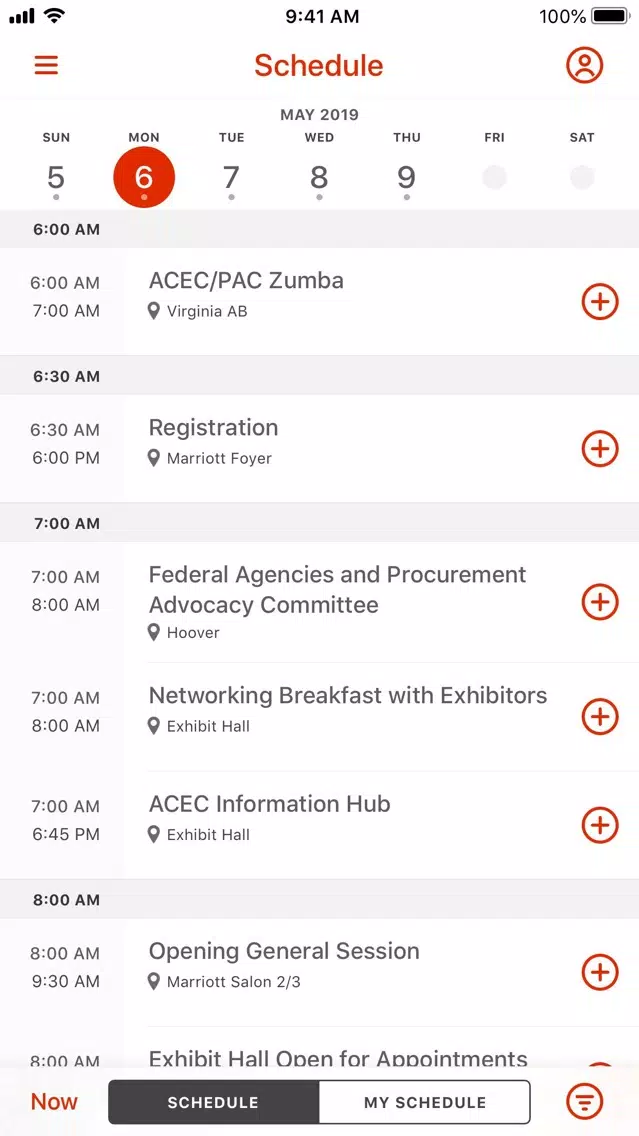Switch to the My Schedule tab
639x1136 pixels.
tap(425, 1103)
